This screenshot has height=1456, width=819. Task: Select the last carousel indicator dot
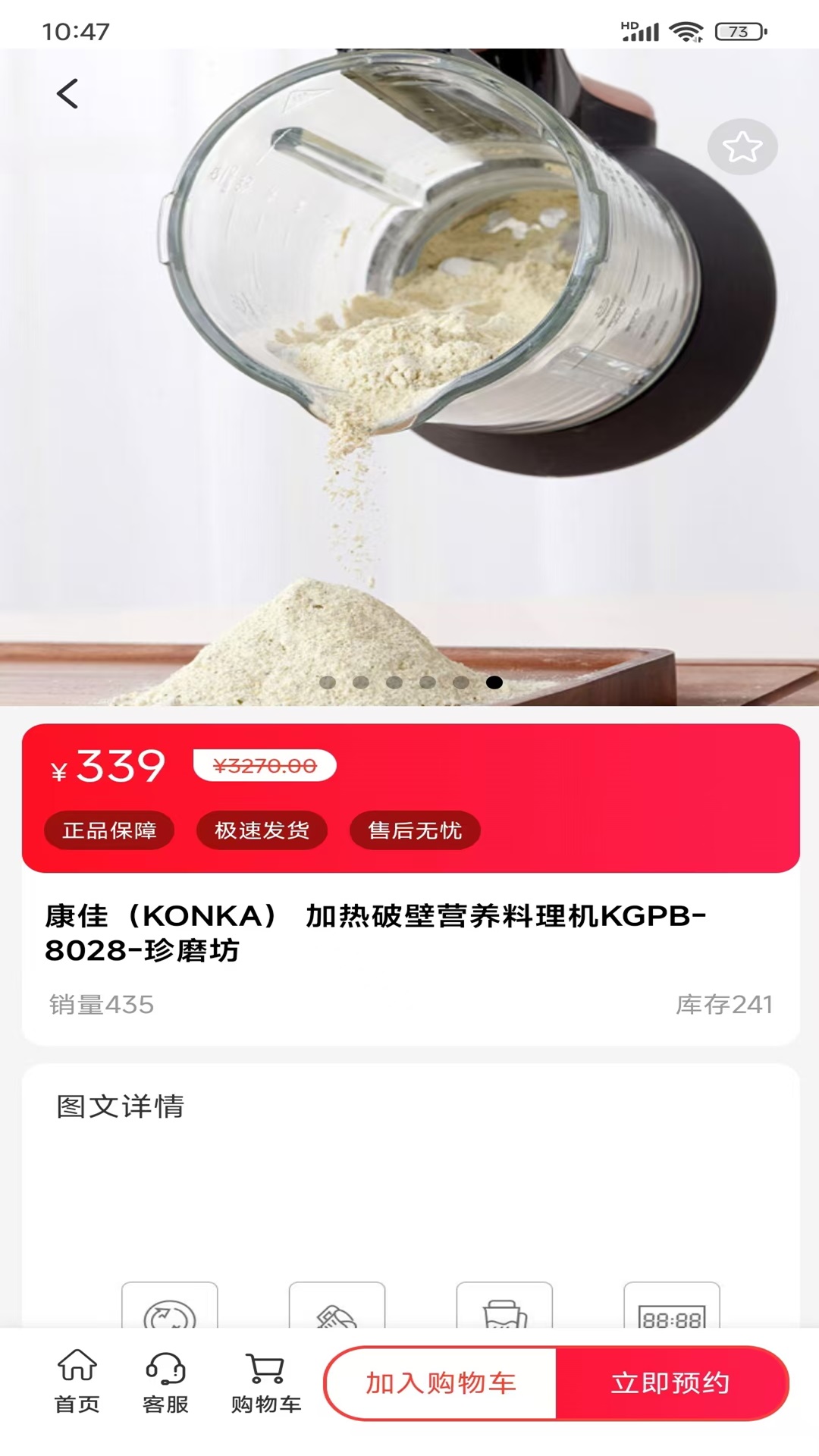click(495, 682)
